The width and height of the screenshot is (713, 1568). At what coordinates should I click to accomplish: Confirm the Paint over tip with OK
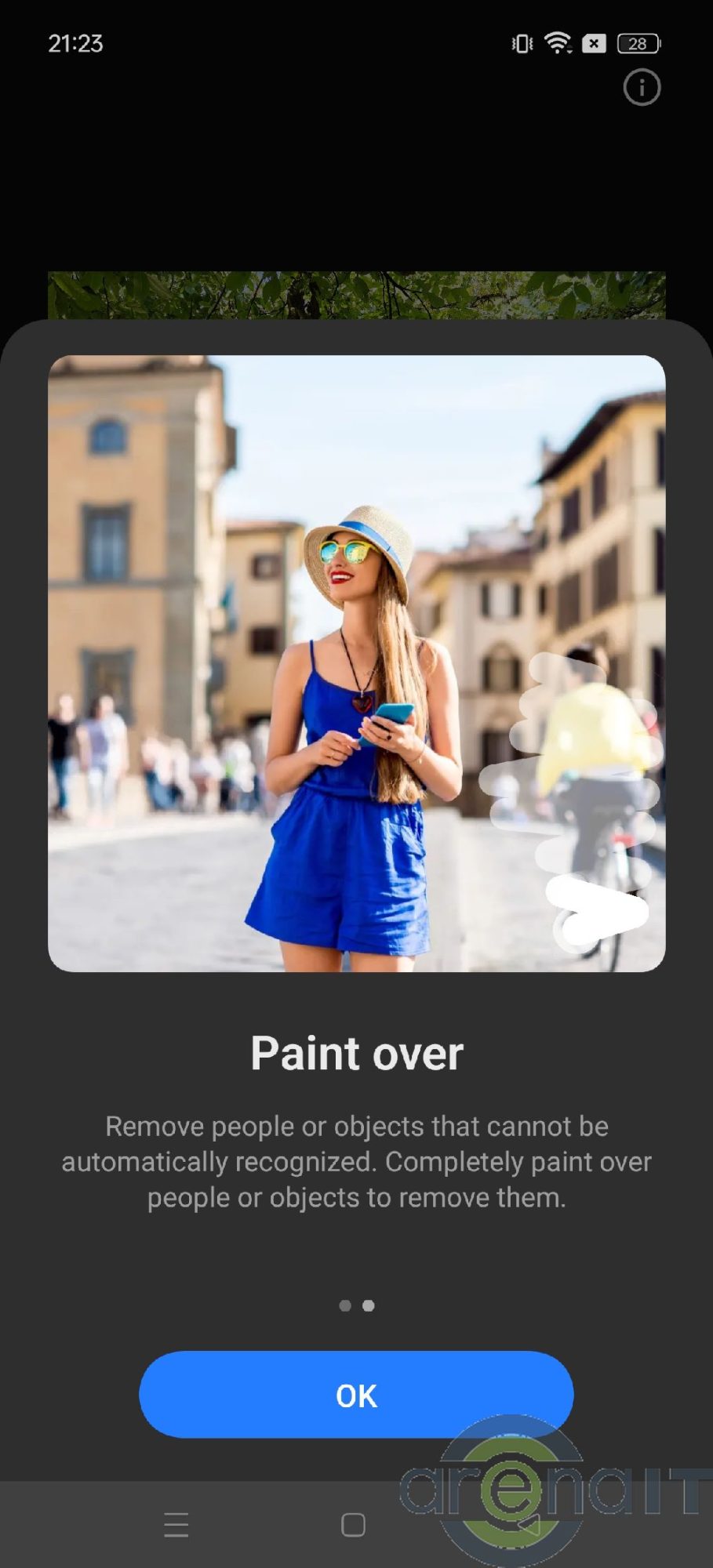[356, 1395]
